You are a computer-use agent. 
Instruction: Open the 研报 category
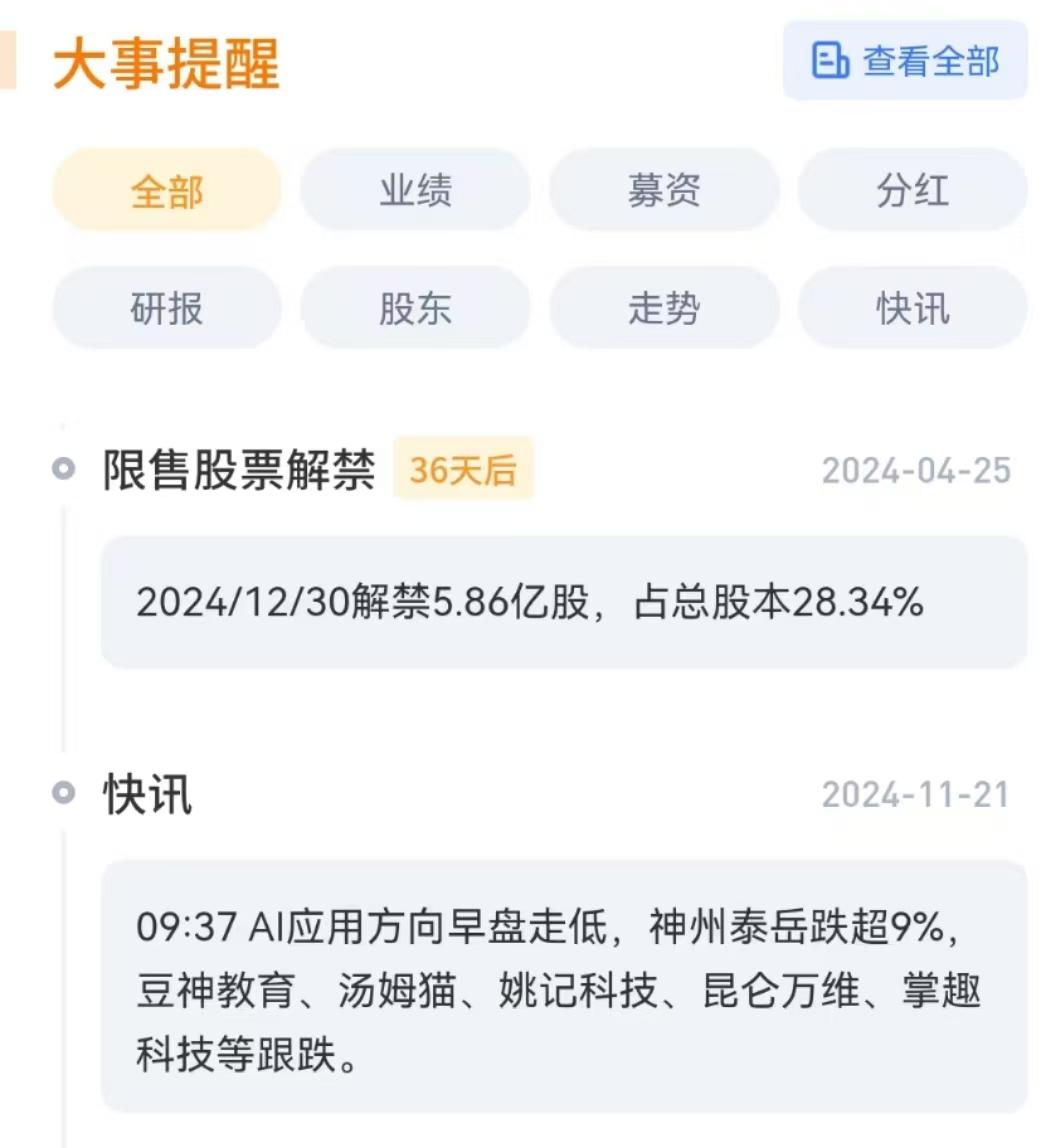tap(166, 308)
